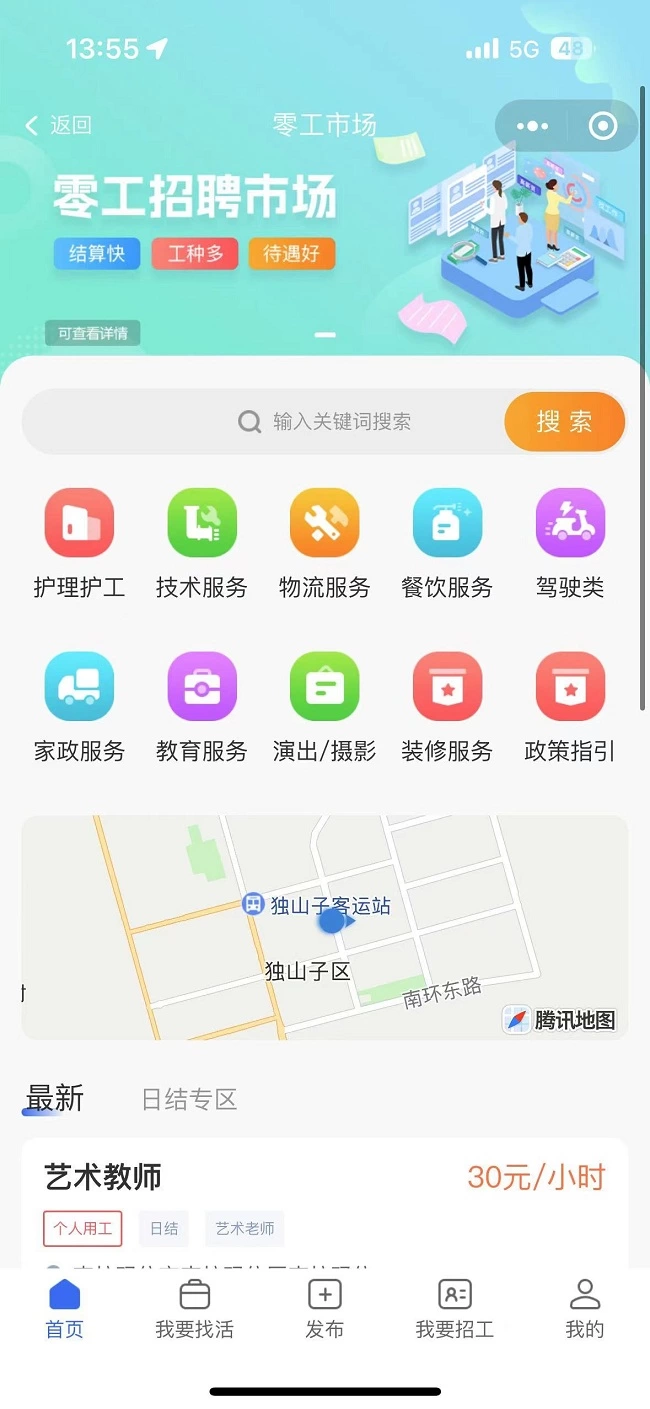Open the 发布 tab to post
The image size is (650, 1409).
point(324,1309)
